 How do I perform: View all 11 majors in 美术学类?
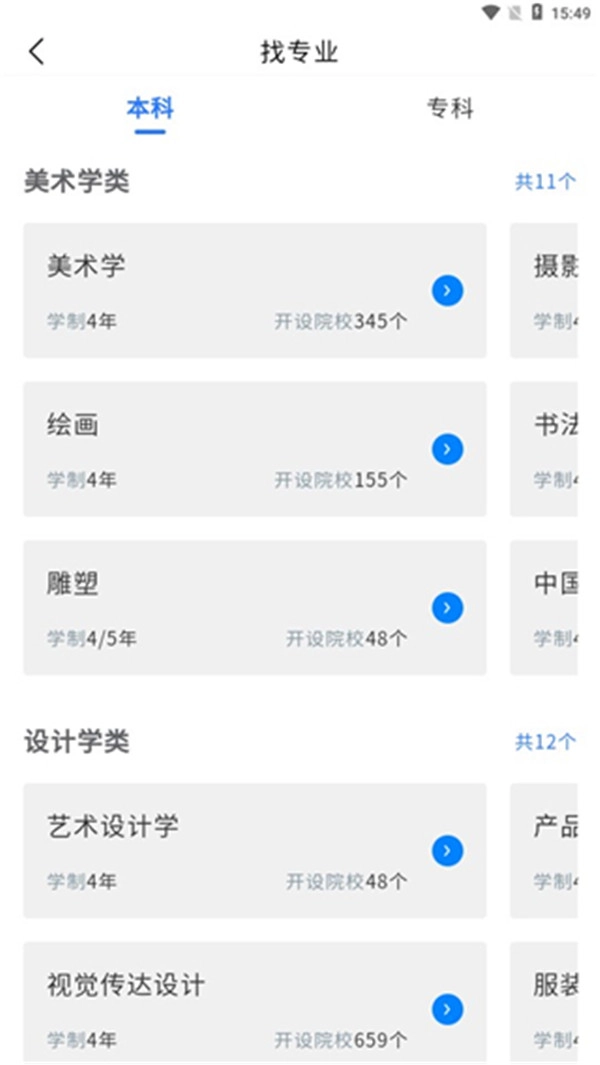point(545,182)
